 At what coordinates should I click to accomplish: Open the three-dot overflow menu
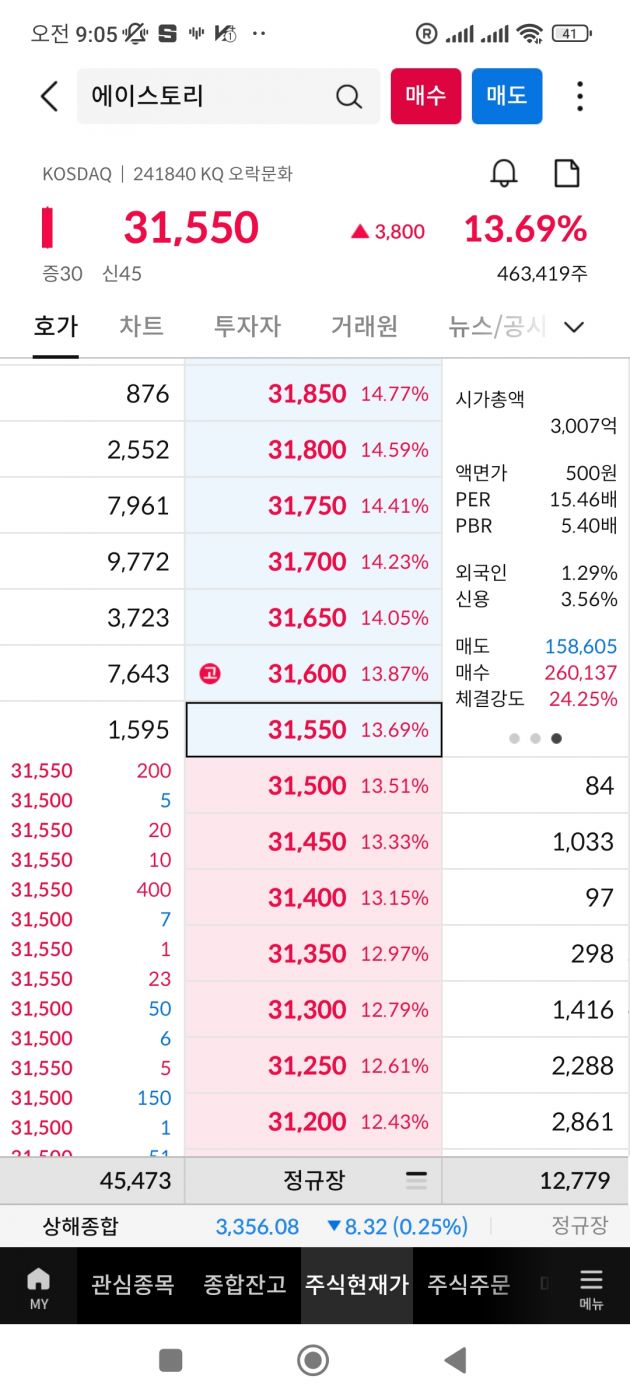pyautogui.click(x=580, y=96)
